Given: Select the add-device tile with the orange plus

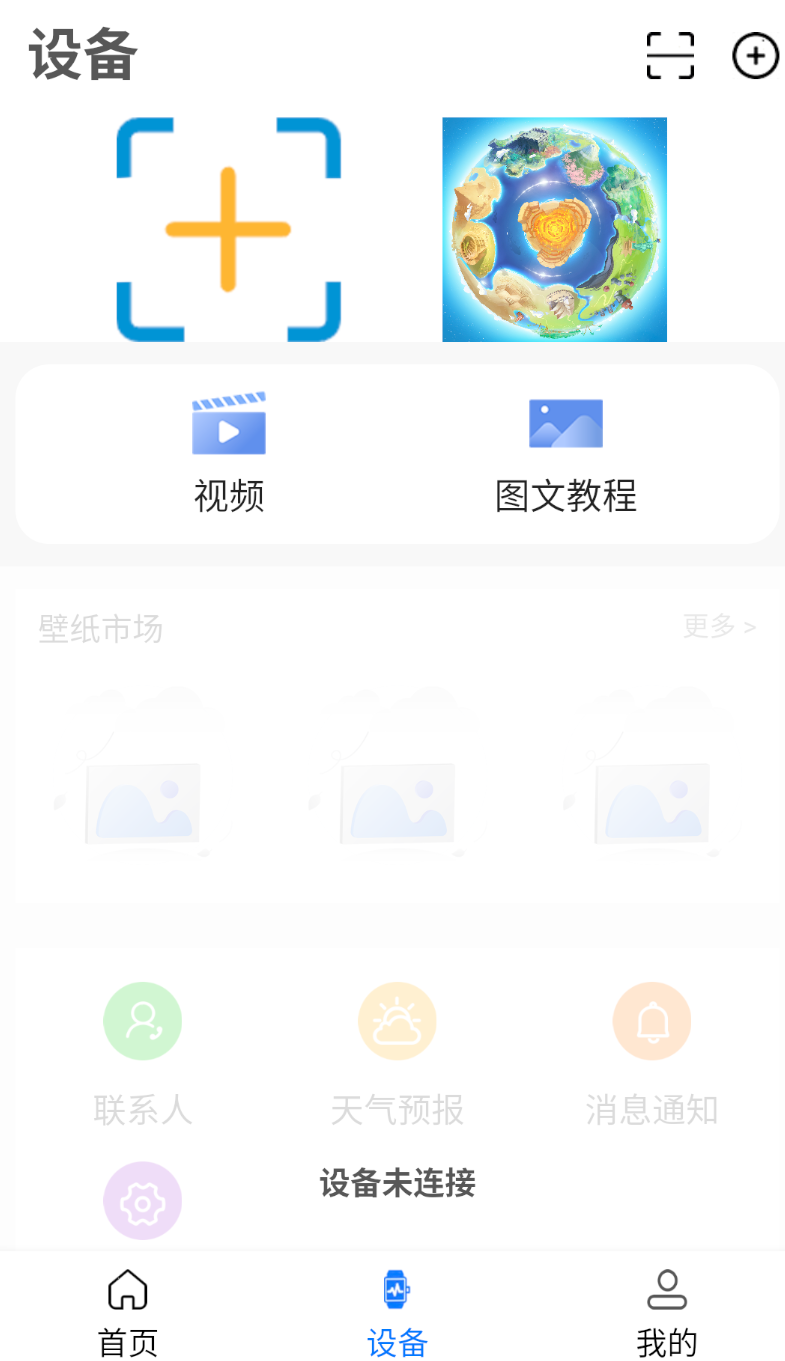Looking at the screenshot, I should point(229,230).
